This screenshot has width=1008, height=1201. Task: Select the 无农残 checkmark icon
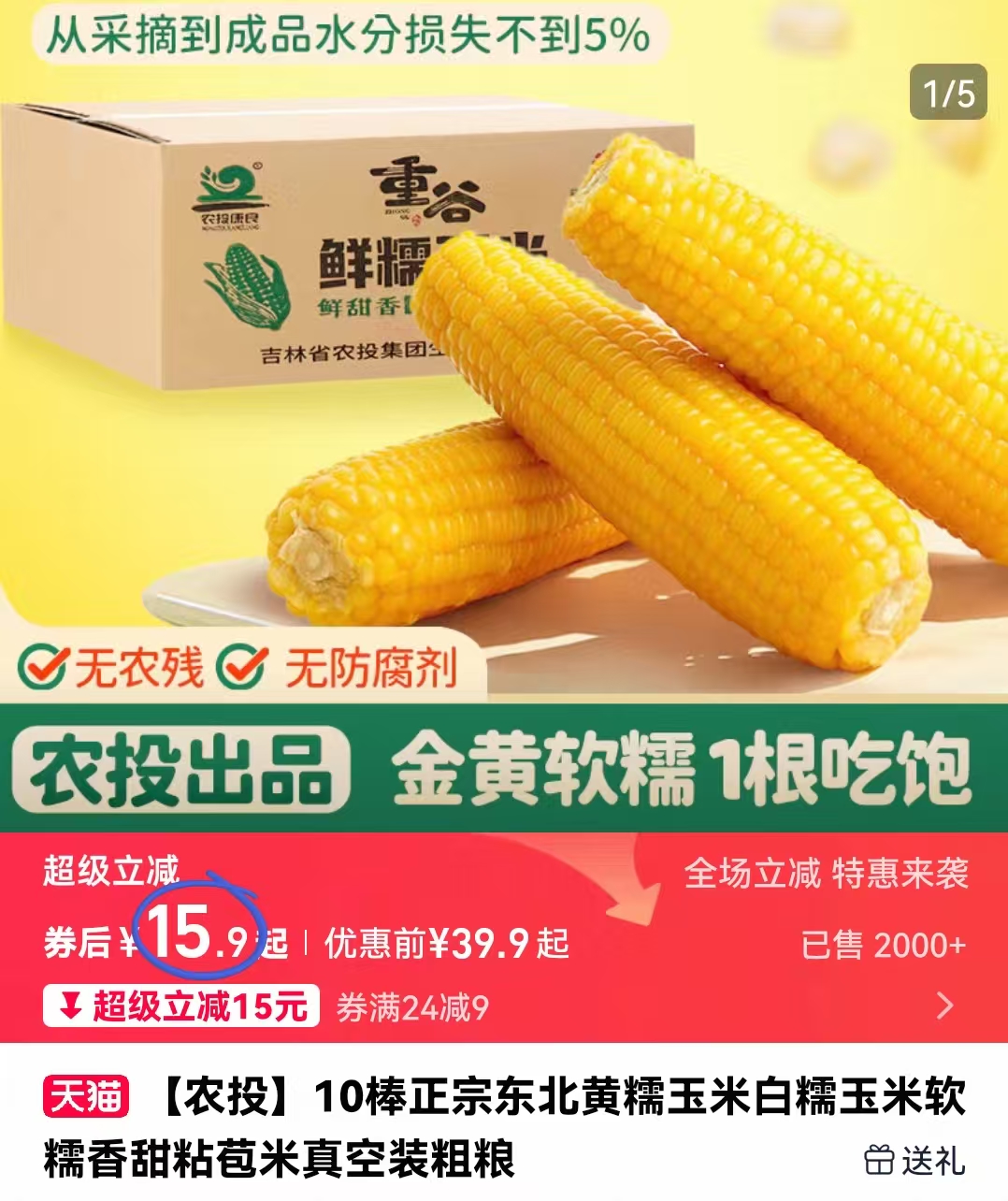(x=45, y=666)
